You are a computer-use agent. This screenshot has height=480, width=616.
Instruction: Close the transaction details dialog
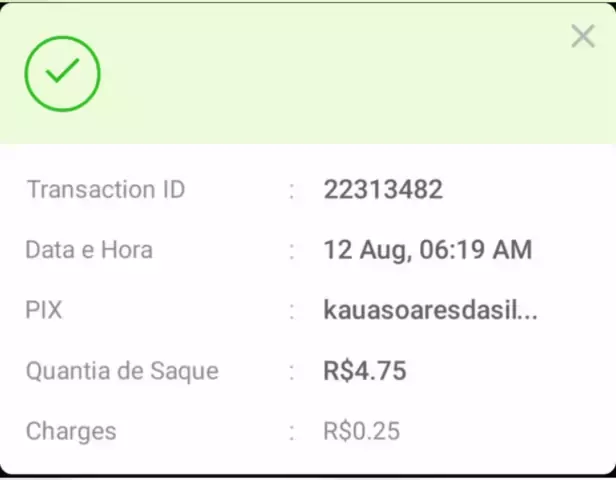click(582, 37)
